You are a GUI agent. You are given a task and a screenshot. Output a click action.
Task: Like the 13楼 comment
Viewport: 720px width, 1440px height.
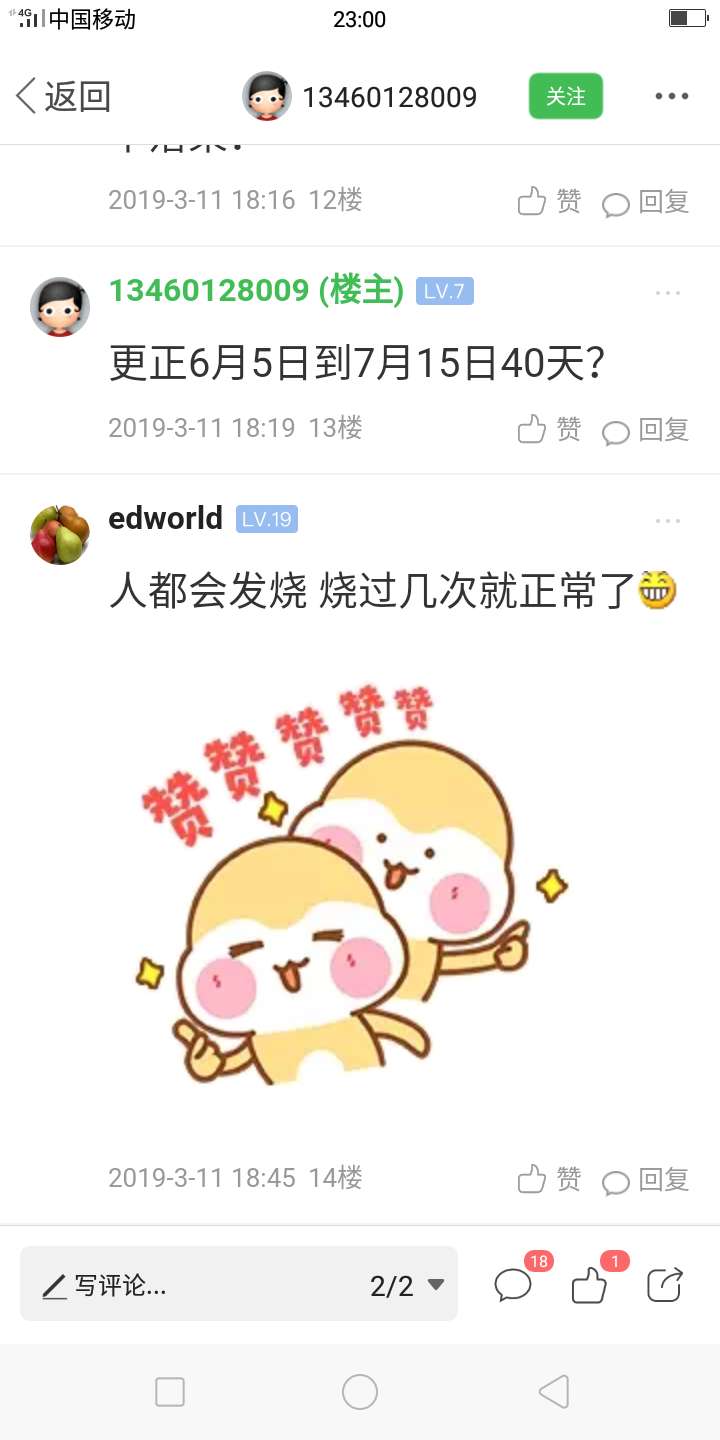click(x=549, y=430)
